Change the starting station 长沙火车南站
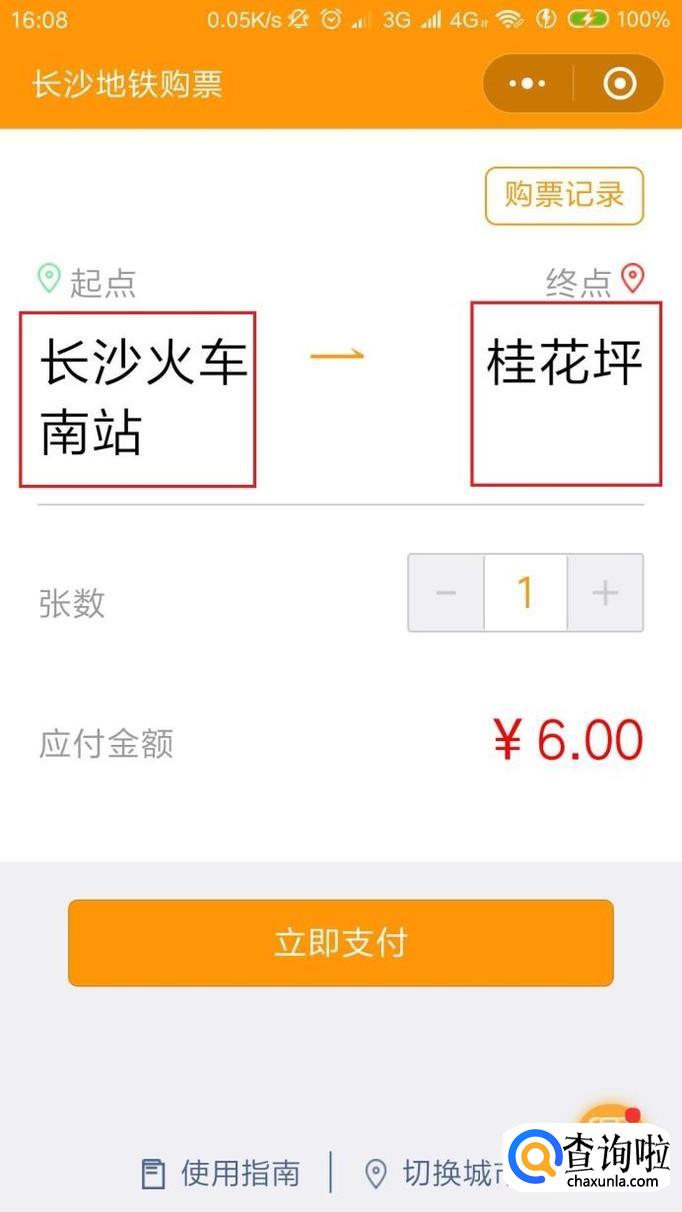This screenshot has height=1212, width=682. [x=138, y=398]
